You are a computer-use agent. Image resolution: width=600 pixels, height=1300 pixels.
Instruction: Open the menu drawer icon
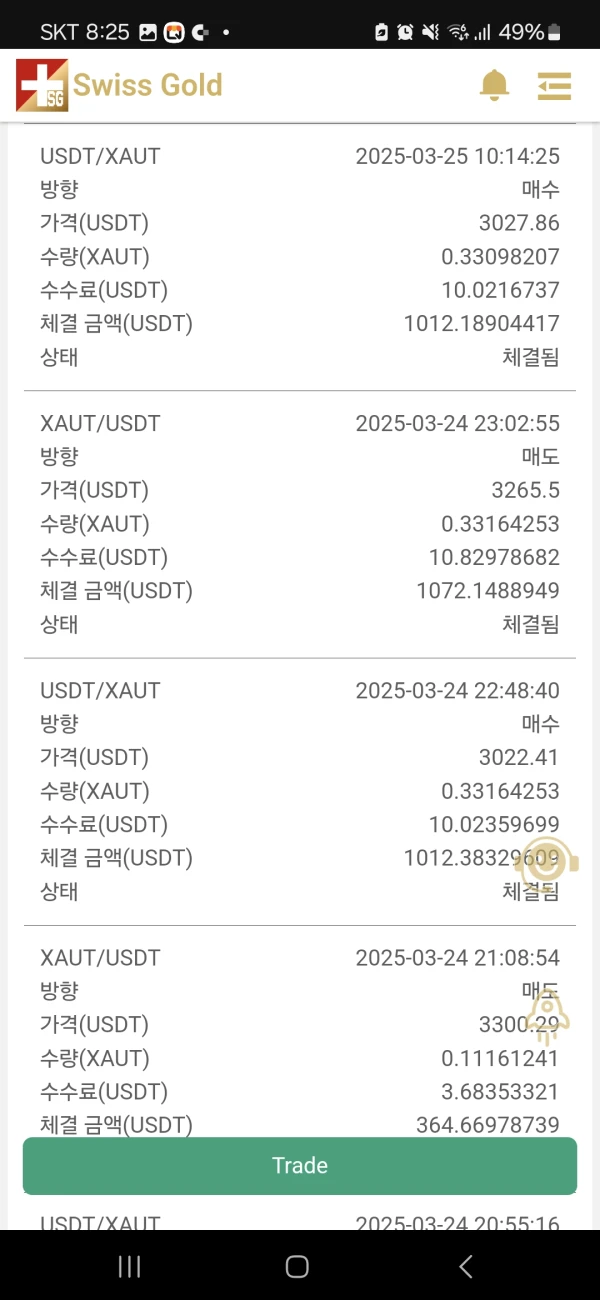pyautogui.click(x=554, y=86)
